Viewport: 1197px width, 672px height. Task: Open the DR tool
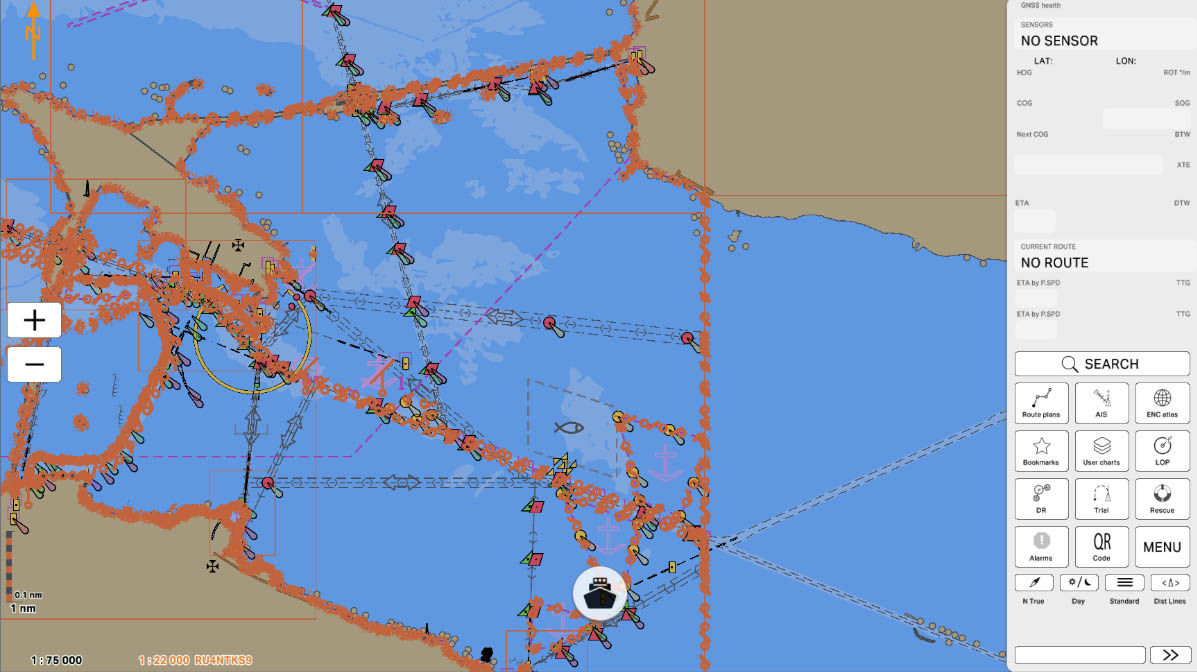click(x=1041, y=499)
